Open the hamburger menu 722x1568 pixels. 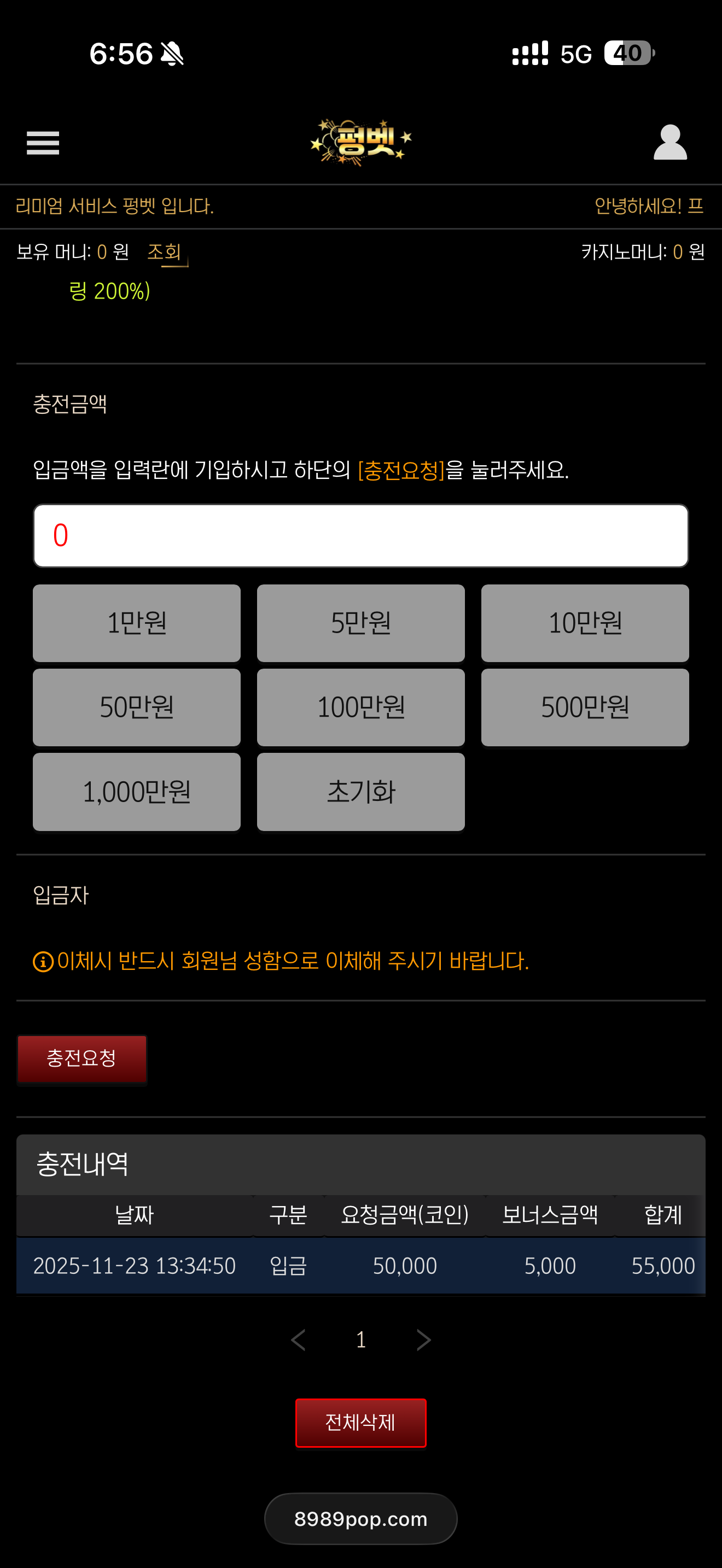click(x=43, y=143)
